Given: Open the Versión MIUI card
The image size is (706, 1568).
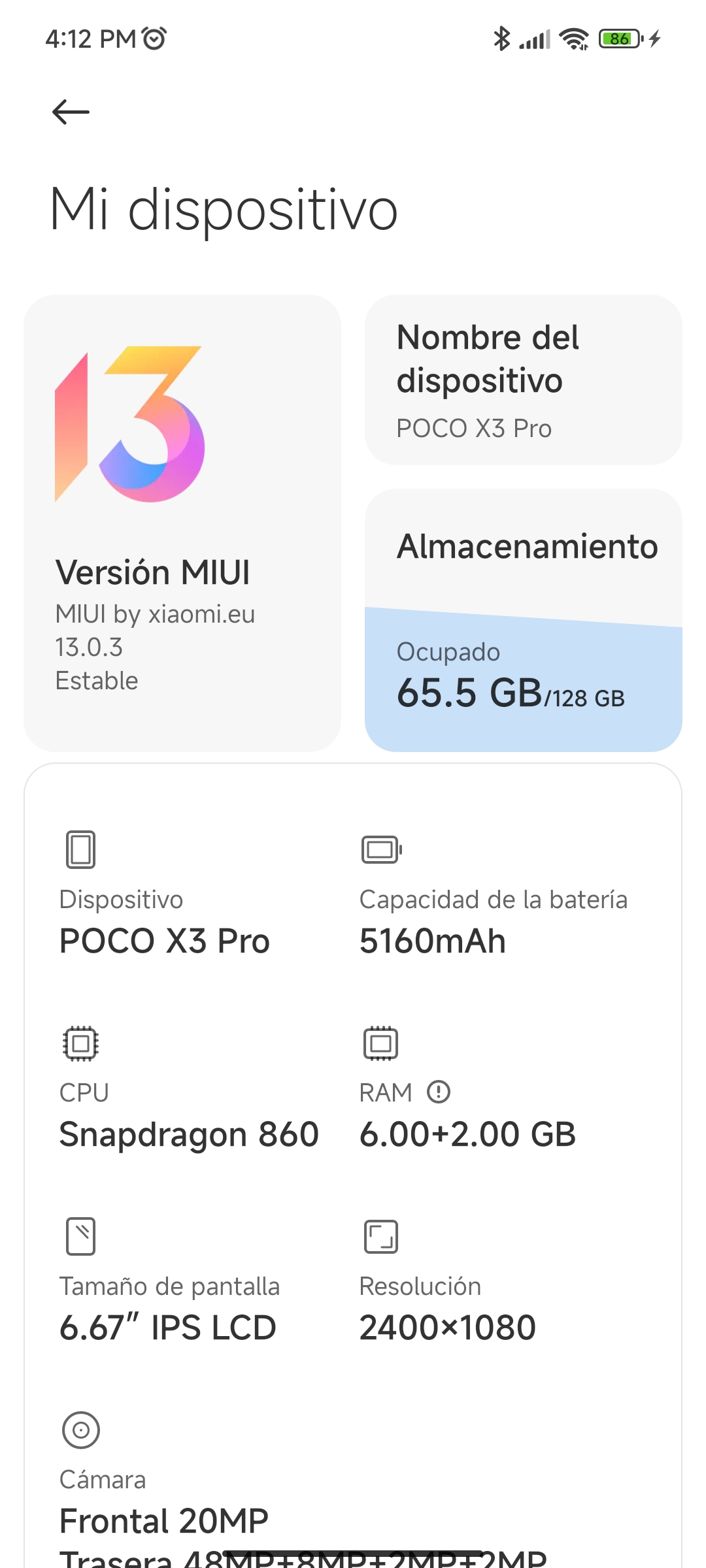Looking at the screenshot, I should [182, 523].
